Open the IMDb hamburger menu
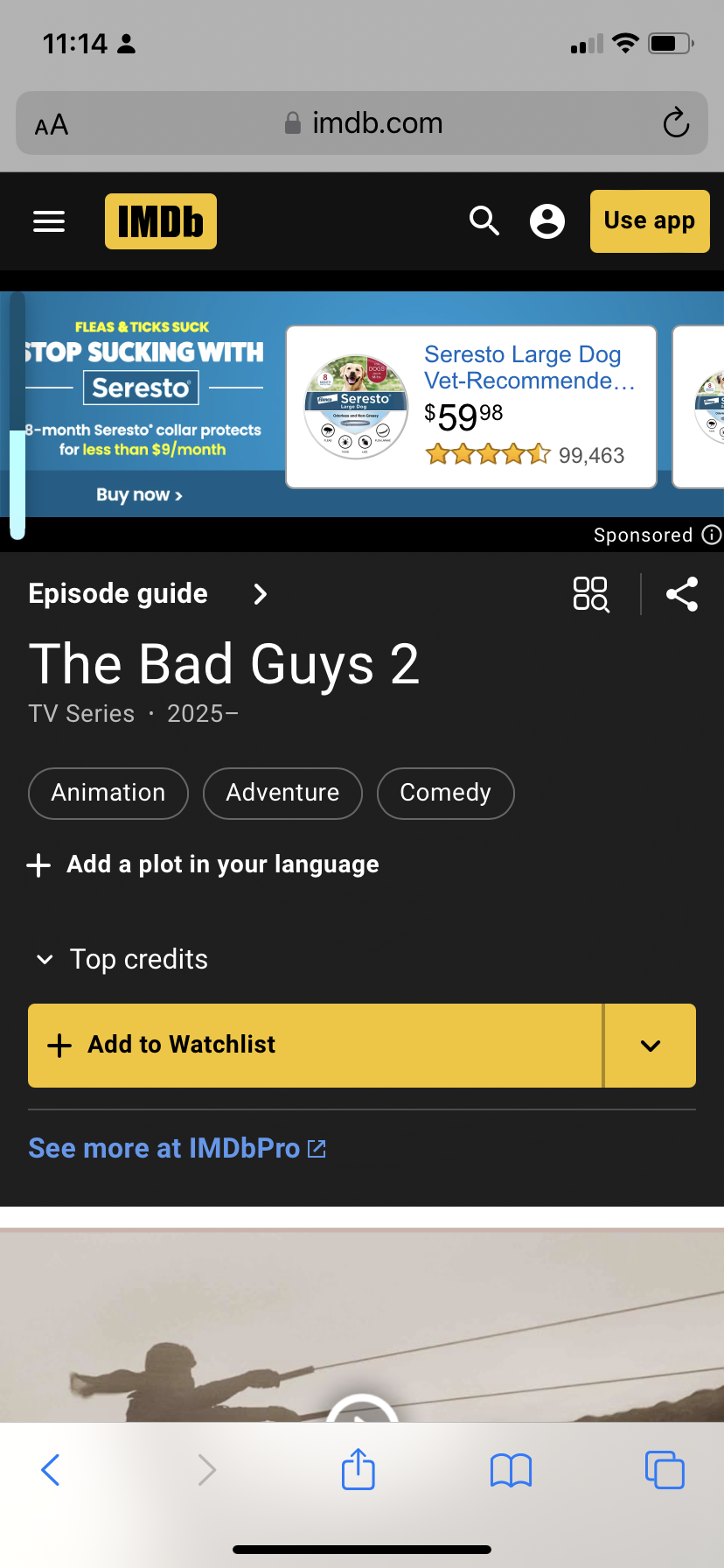This screenshot has height=1568, width=724. click(x=49, y=221)
